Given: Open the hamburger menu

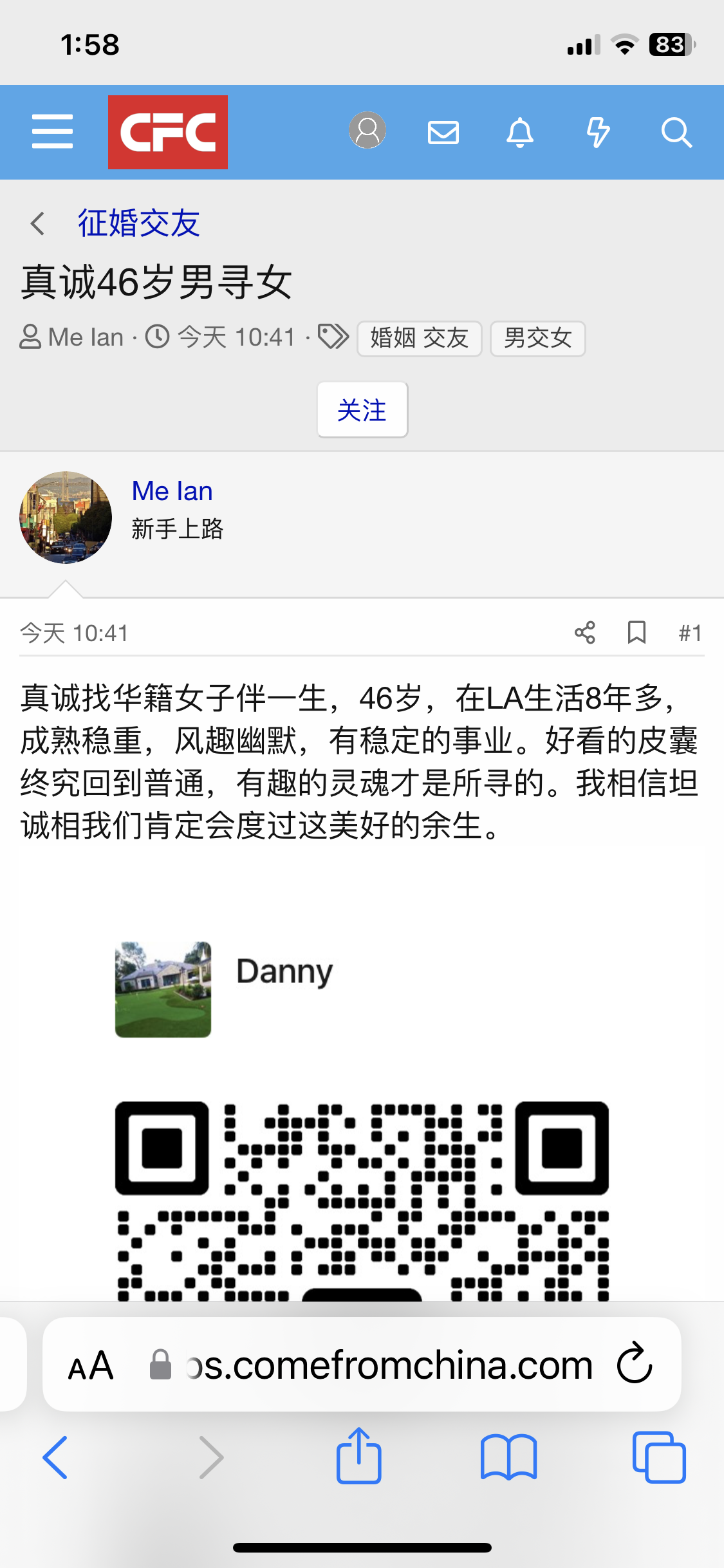Looking at the screenshot, I should 52,132.
